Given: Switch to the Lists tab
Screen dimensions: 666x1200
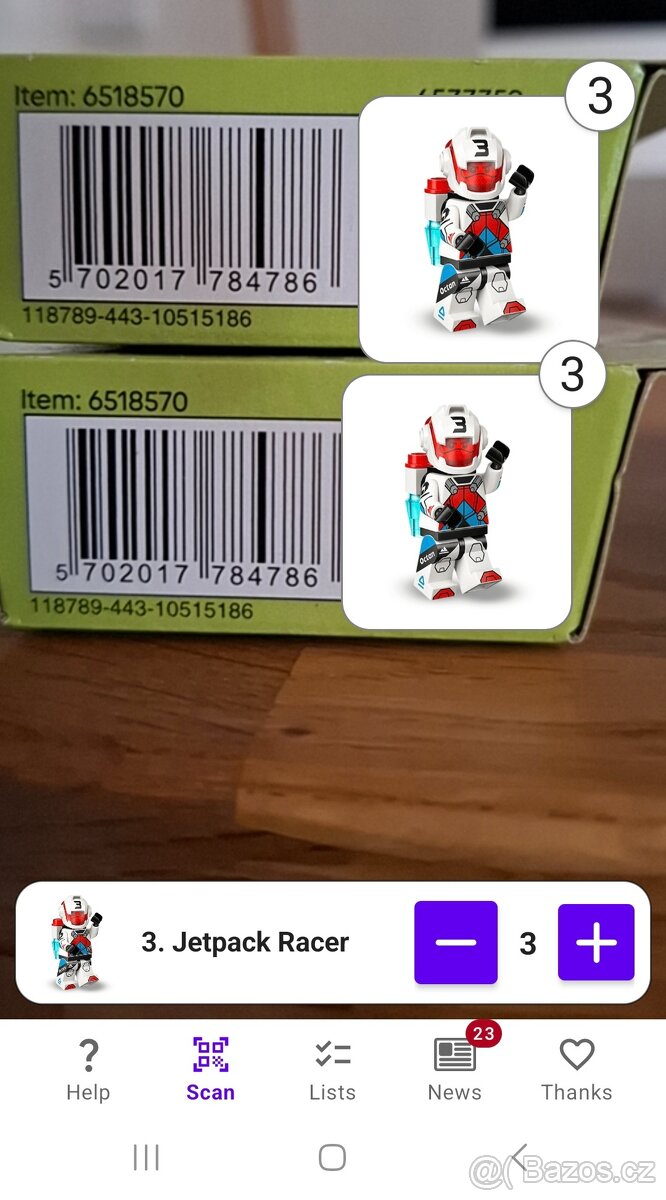Looking at the screenshot, I should pyautogui.click(x=332, y=1069).
